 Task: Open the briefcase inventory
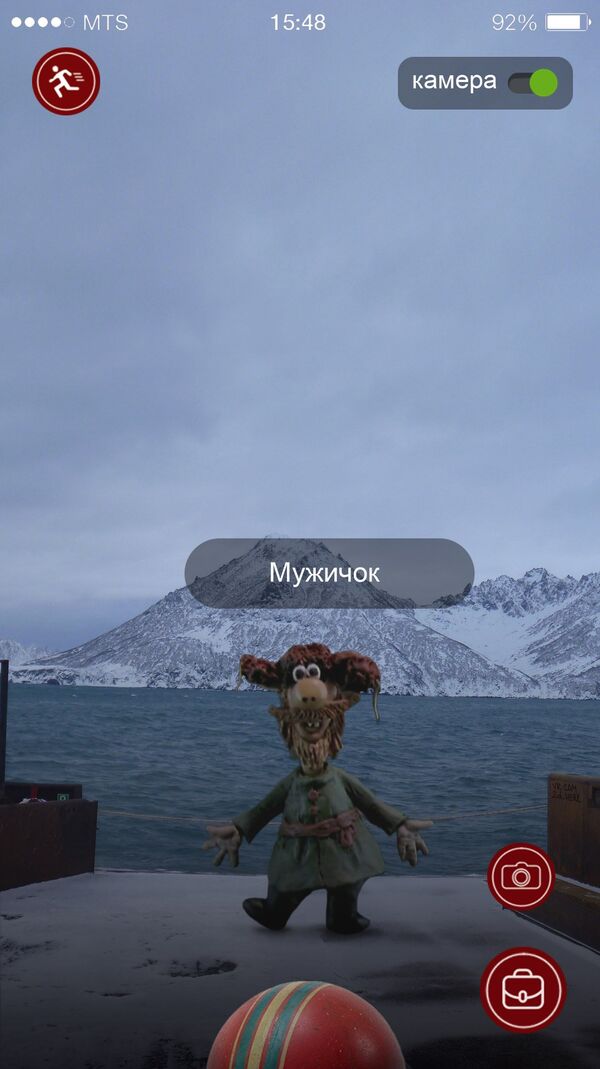[x=523, y=989]
